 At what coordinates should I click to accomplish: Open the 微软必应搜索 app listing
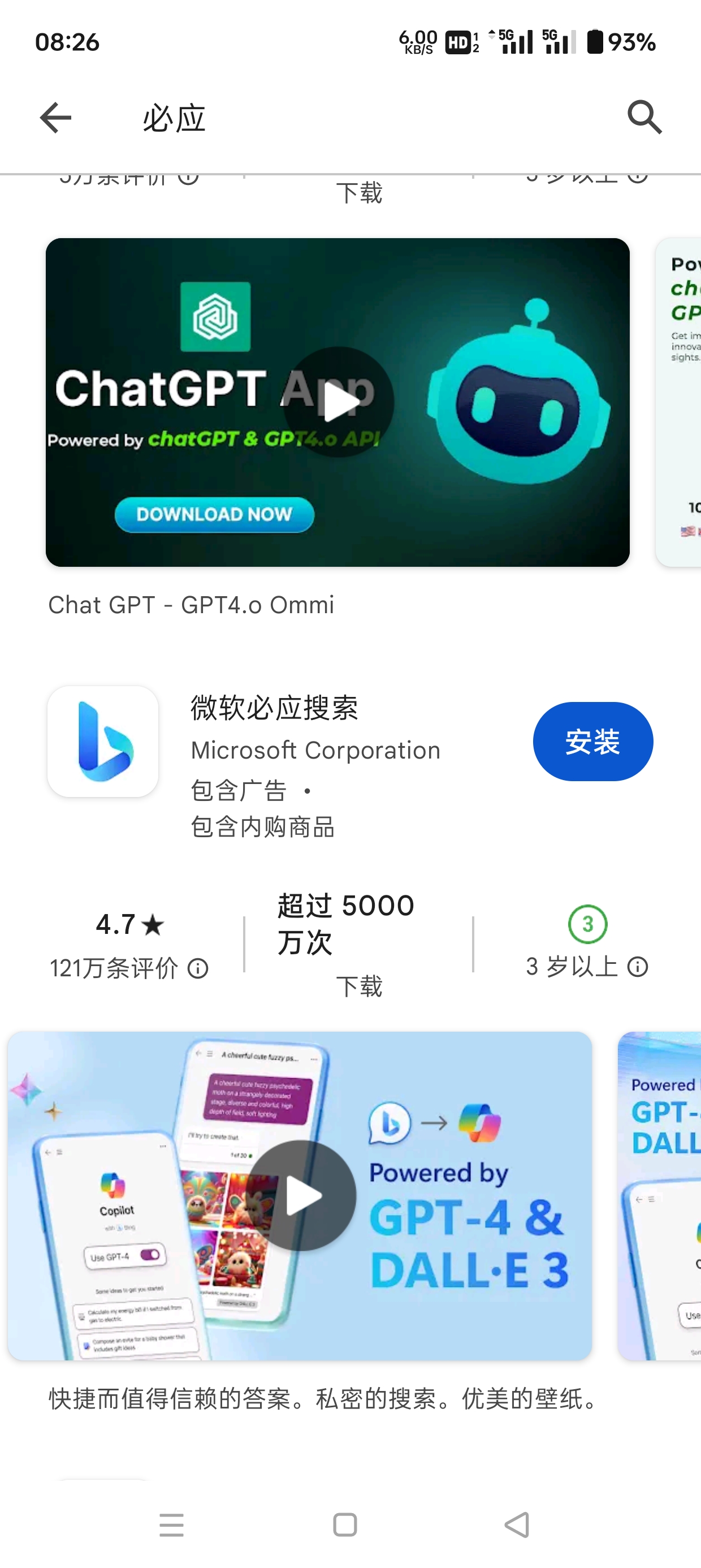tap(274, 708)
